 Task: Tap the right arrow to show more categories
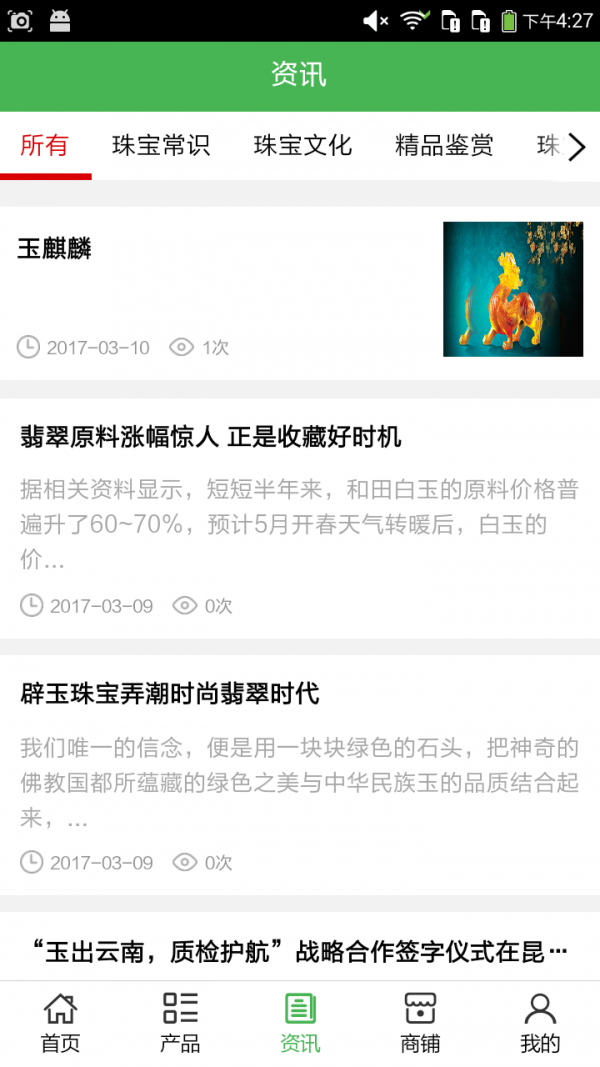pos(577,148)
